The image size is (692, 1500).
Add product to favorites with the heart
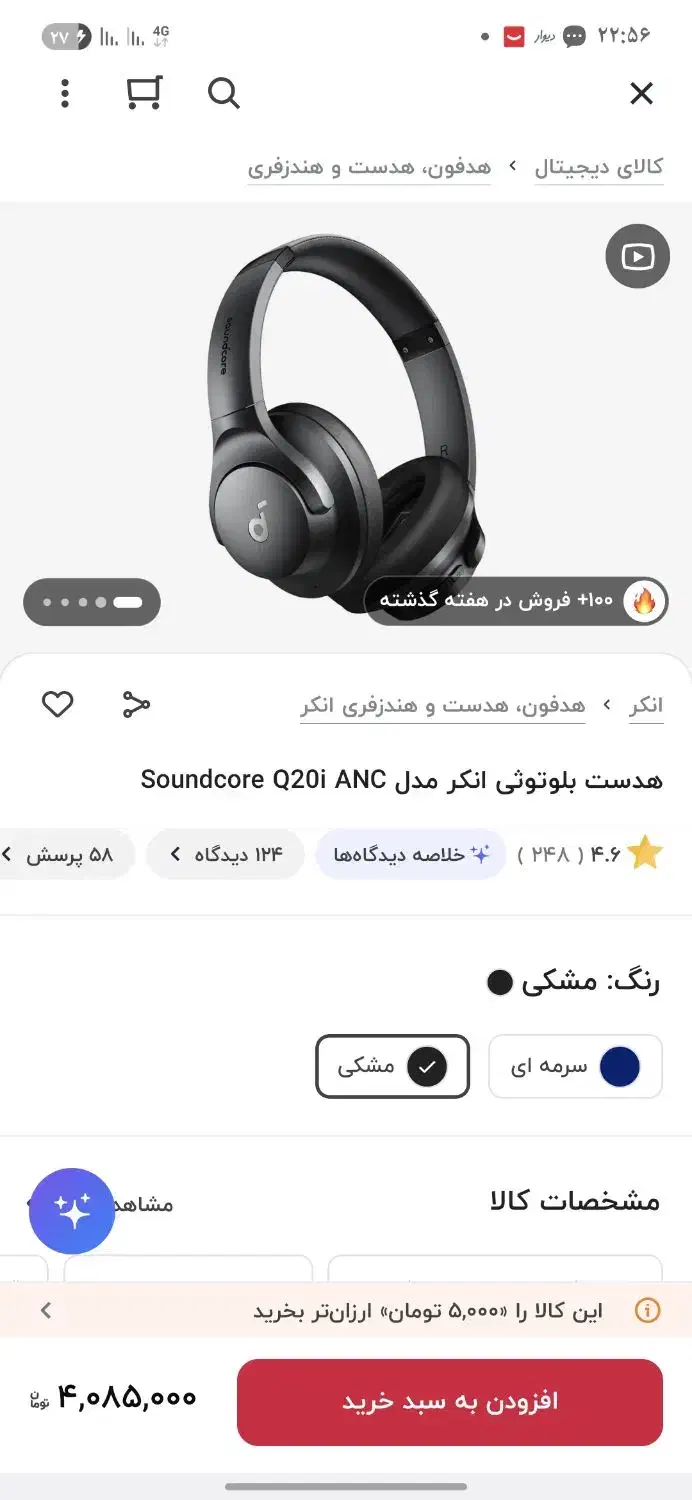[x=57, y=704]
